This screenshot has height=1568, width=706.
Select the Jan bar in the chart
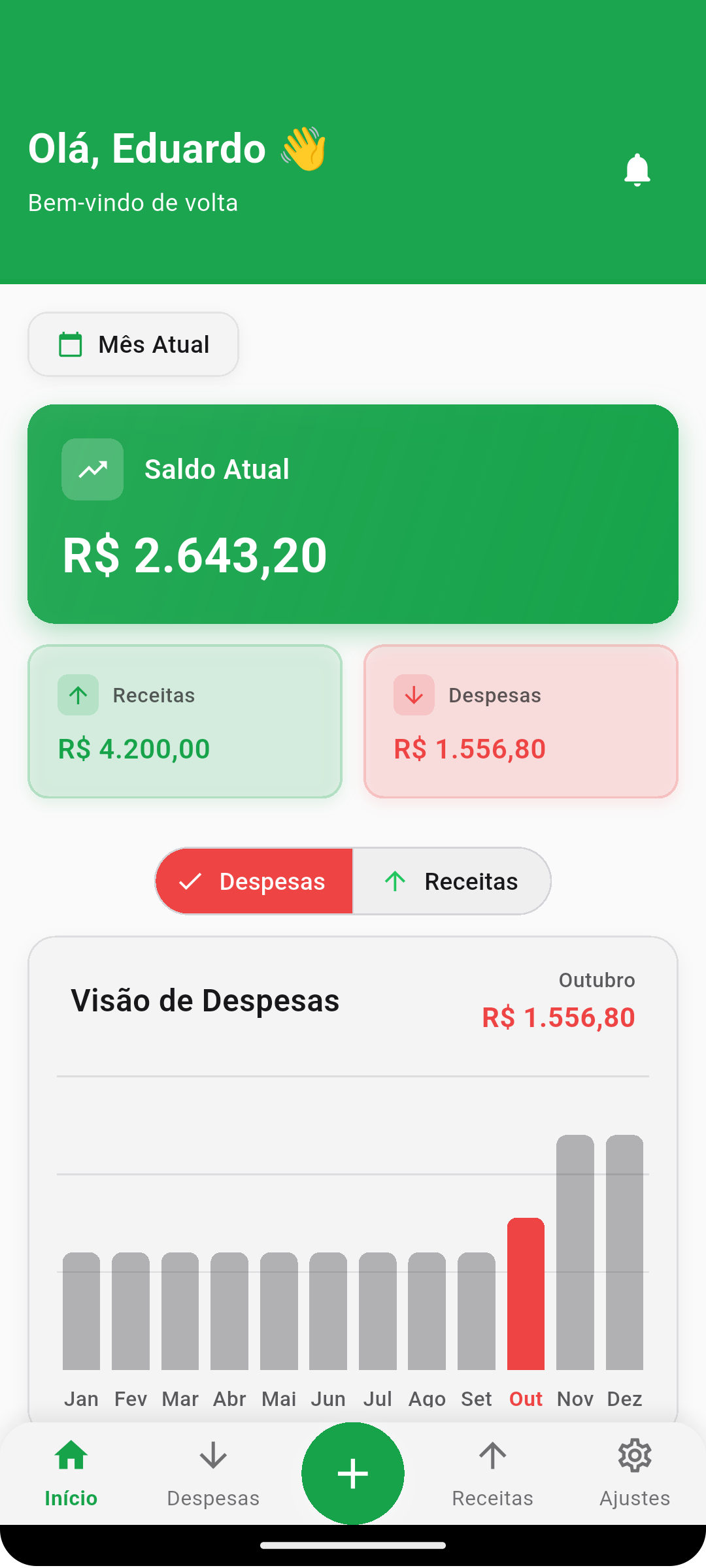[x=81, y=1311]
